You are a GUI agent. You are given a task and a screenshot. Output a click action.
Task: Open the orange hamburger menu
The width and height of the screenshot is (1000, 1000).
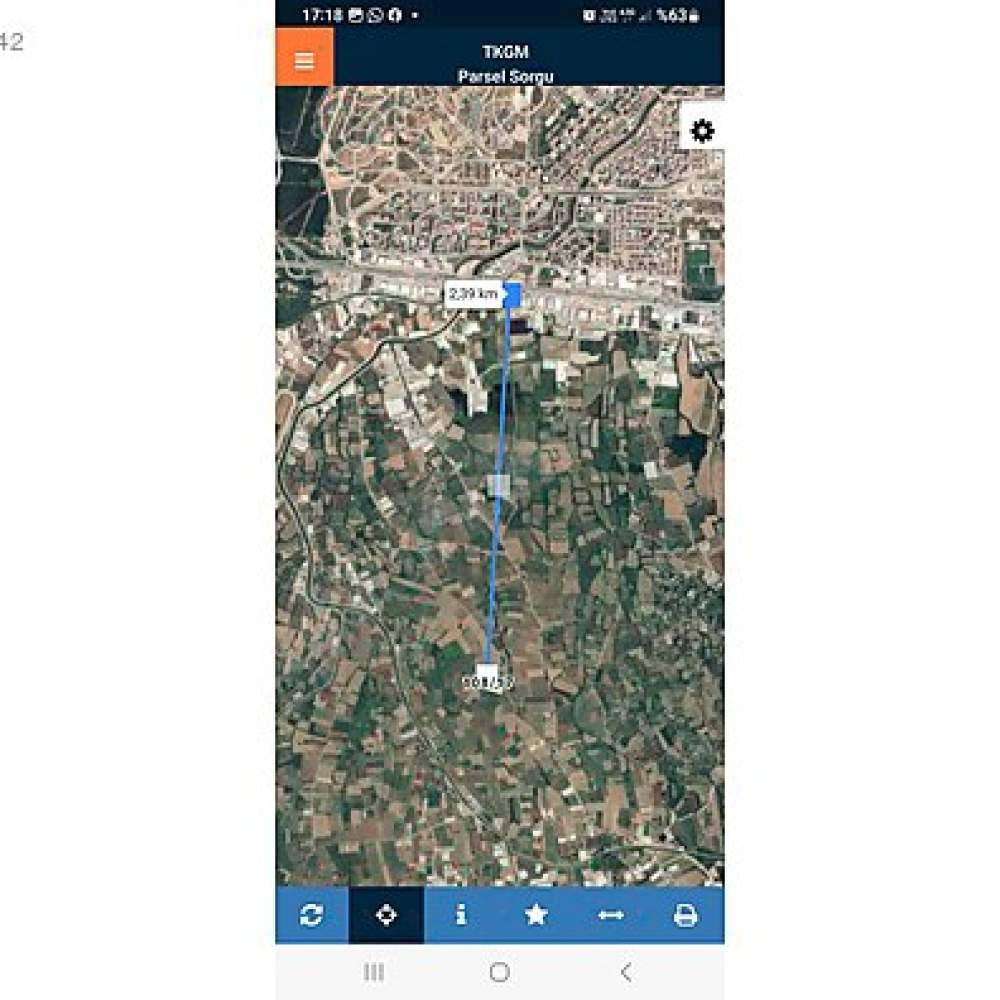tap(305, 60)
